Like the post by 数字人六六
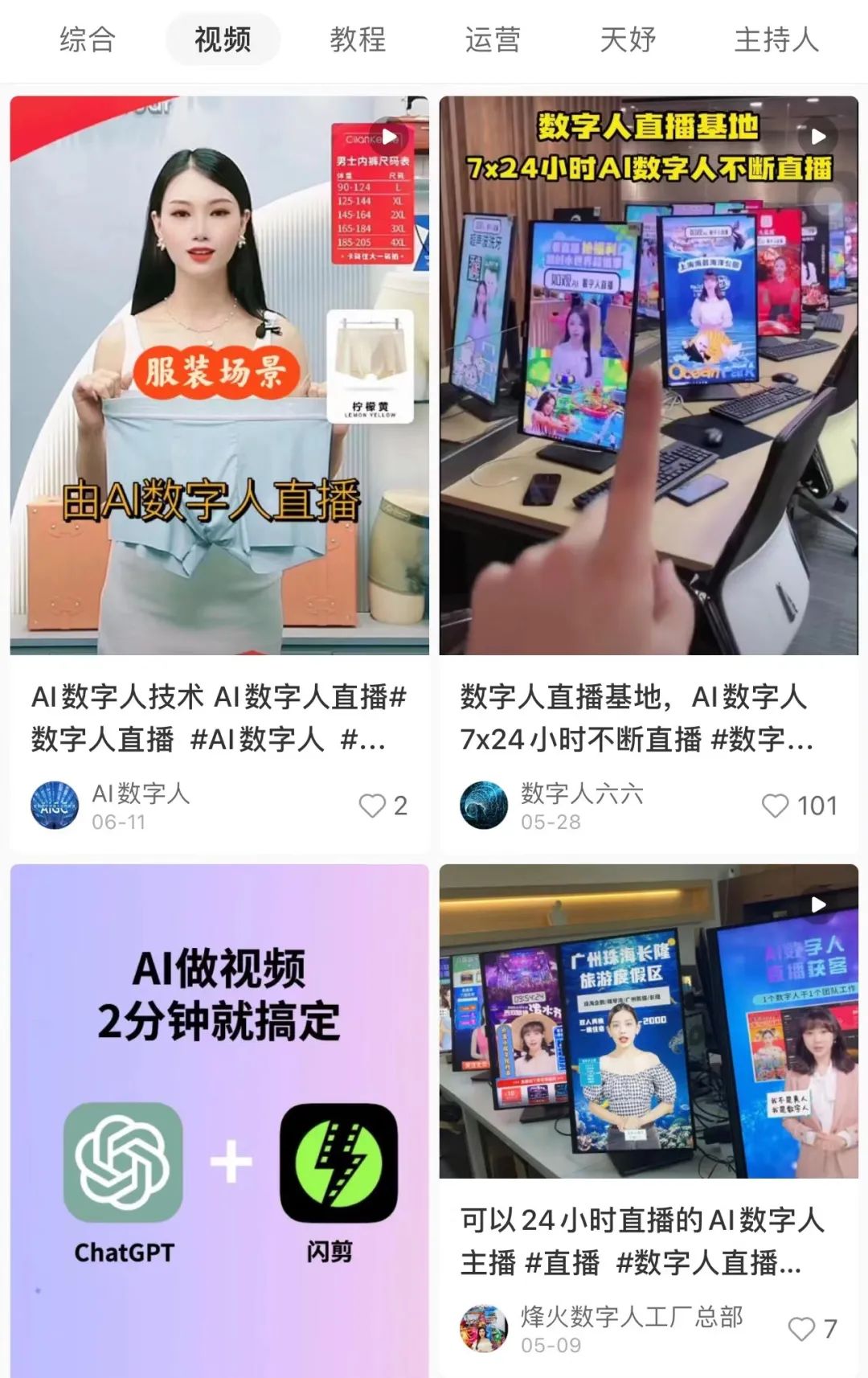 tap(776, 806)
